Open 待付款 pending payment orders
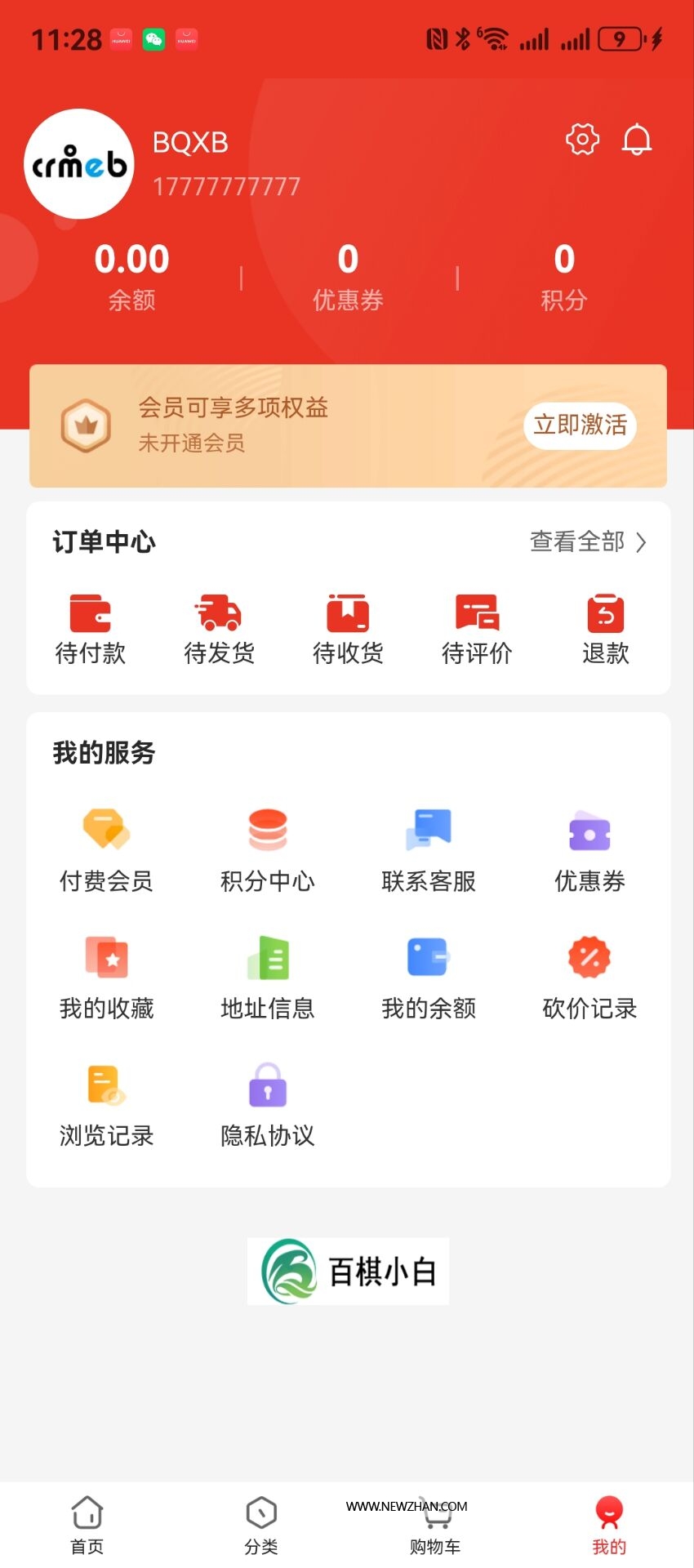694x1568 pixels. click(90, 629)
